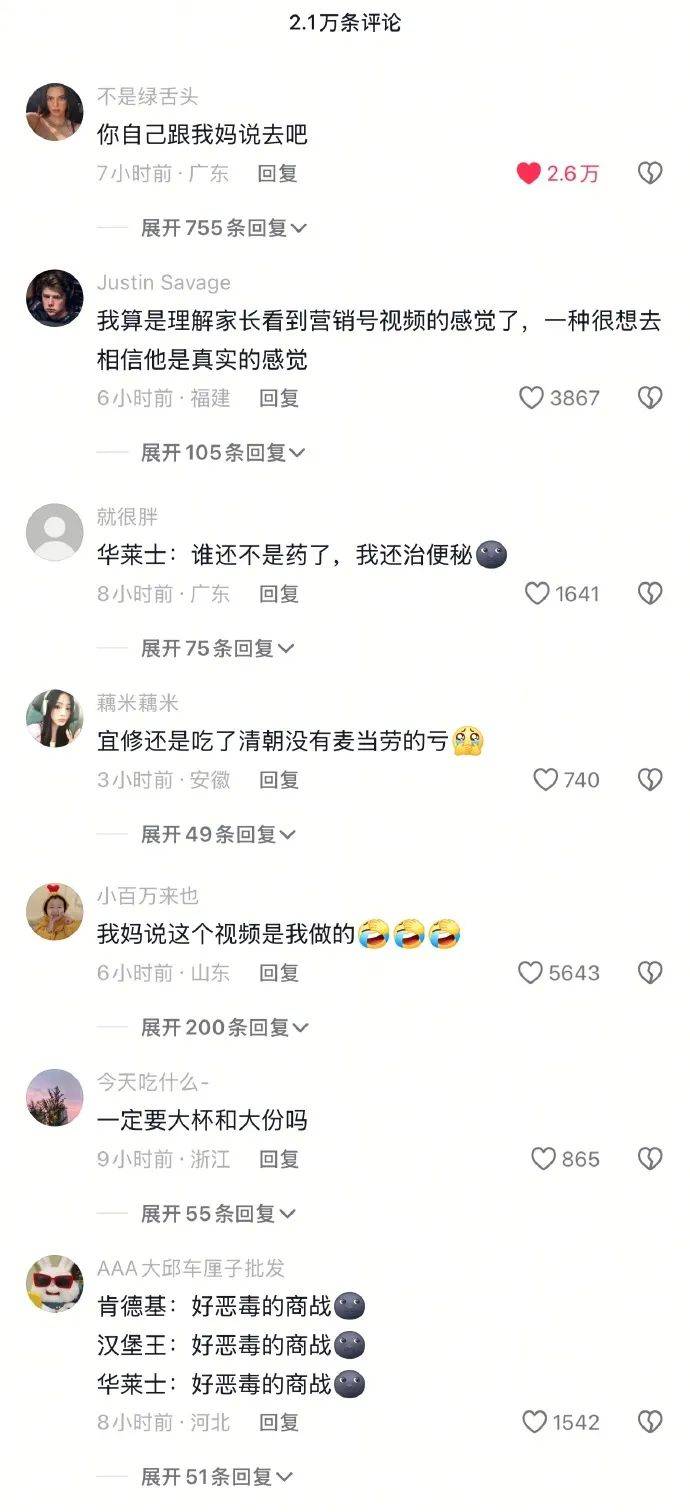Reply to 小百万来也's comment
Viewport: 690px width, 1512px height.
(278, 972)
